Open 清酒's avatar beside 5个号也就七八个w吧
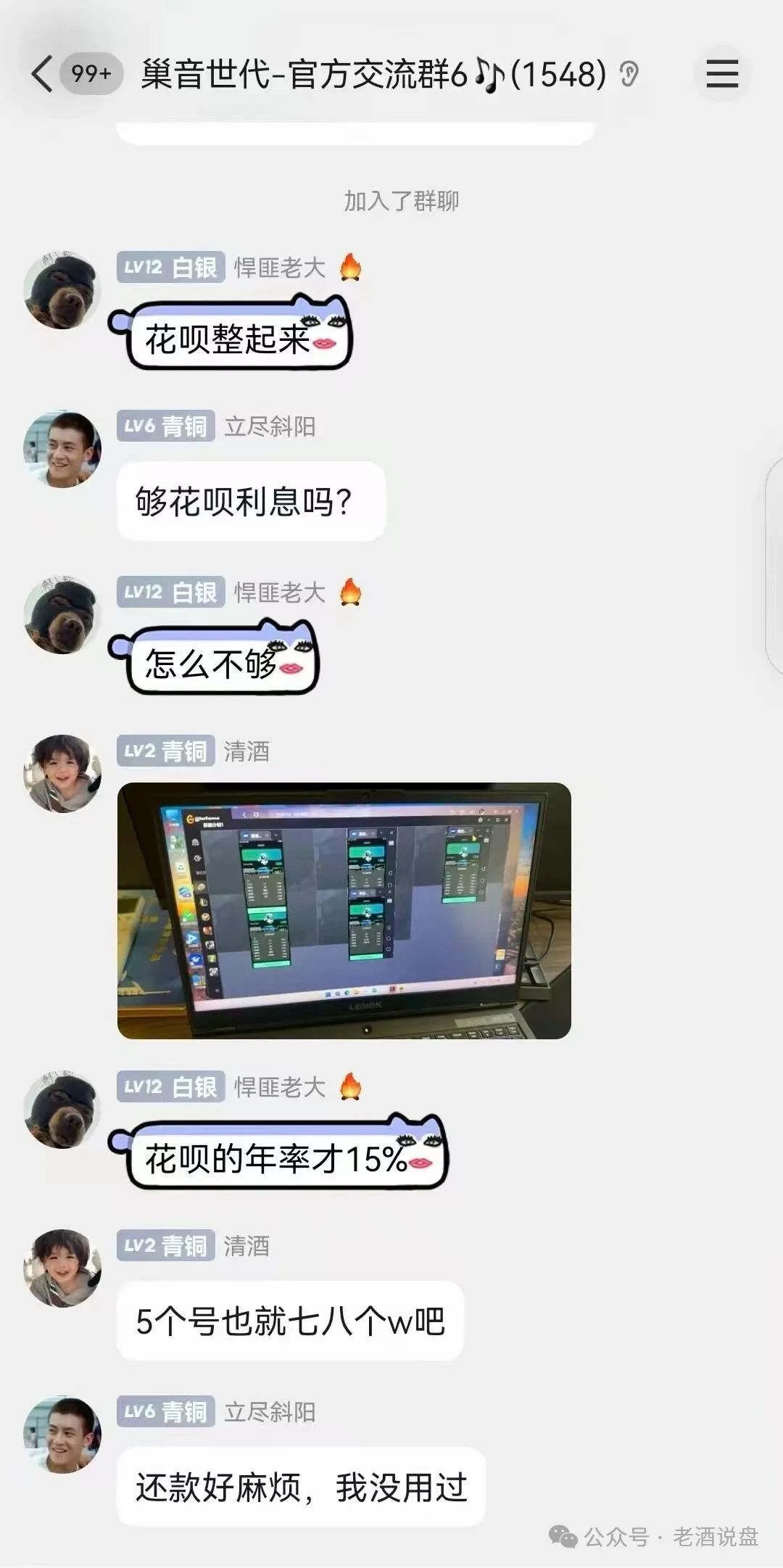This screenshot has height=1568, width=783. tap(62, 1268)
